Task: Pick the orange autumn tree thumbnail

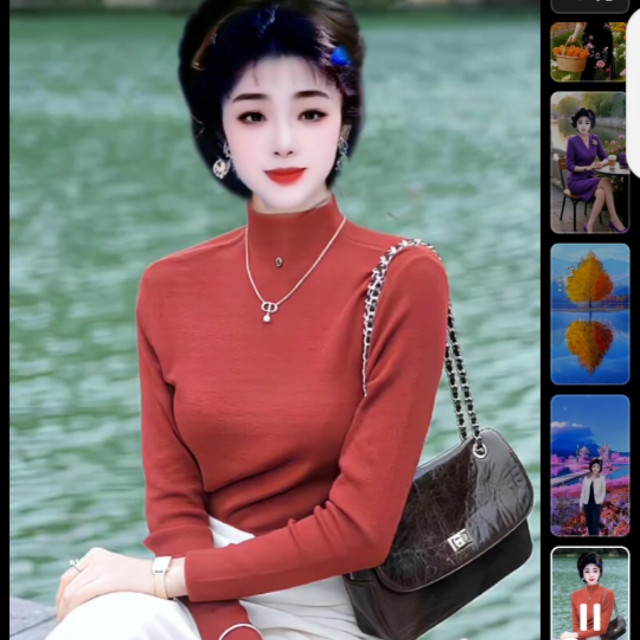Action: [x=589, y=313]
